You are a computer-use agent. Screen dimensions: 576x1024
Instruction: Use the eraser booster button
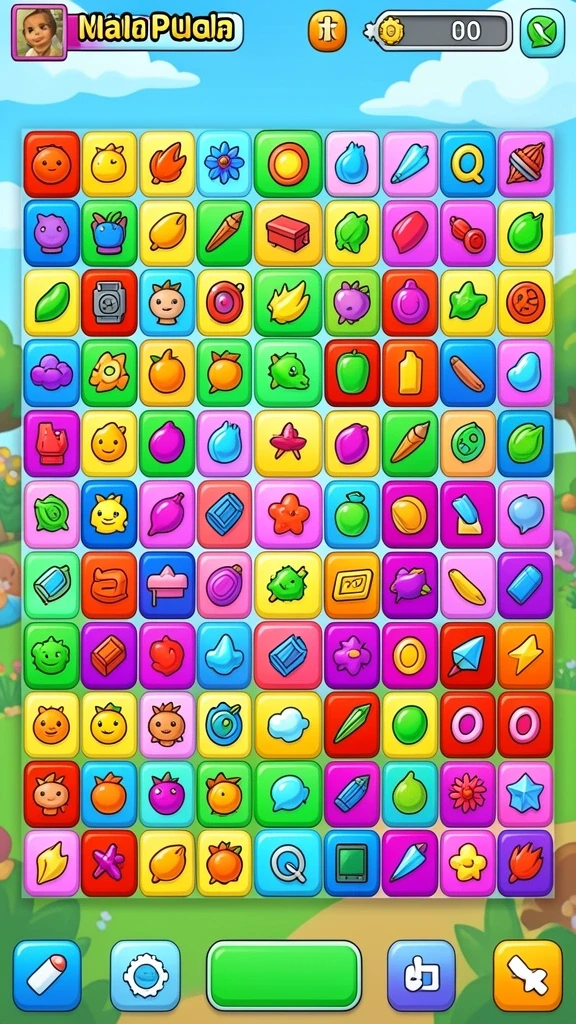[47, 975]
